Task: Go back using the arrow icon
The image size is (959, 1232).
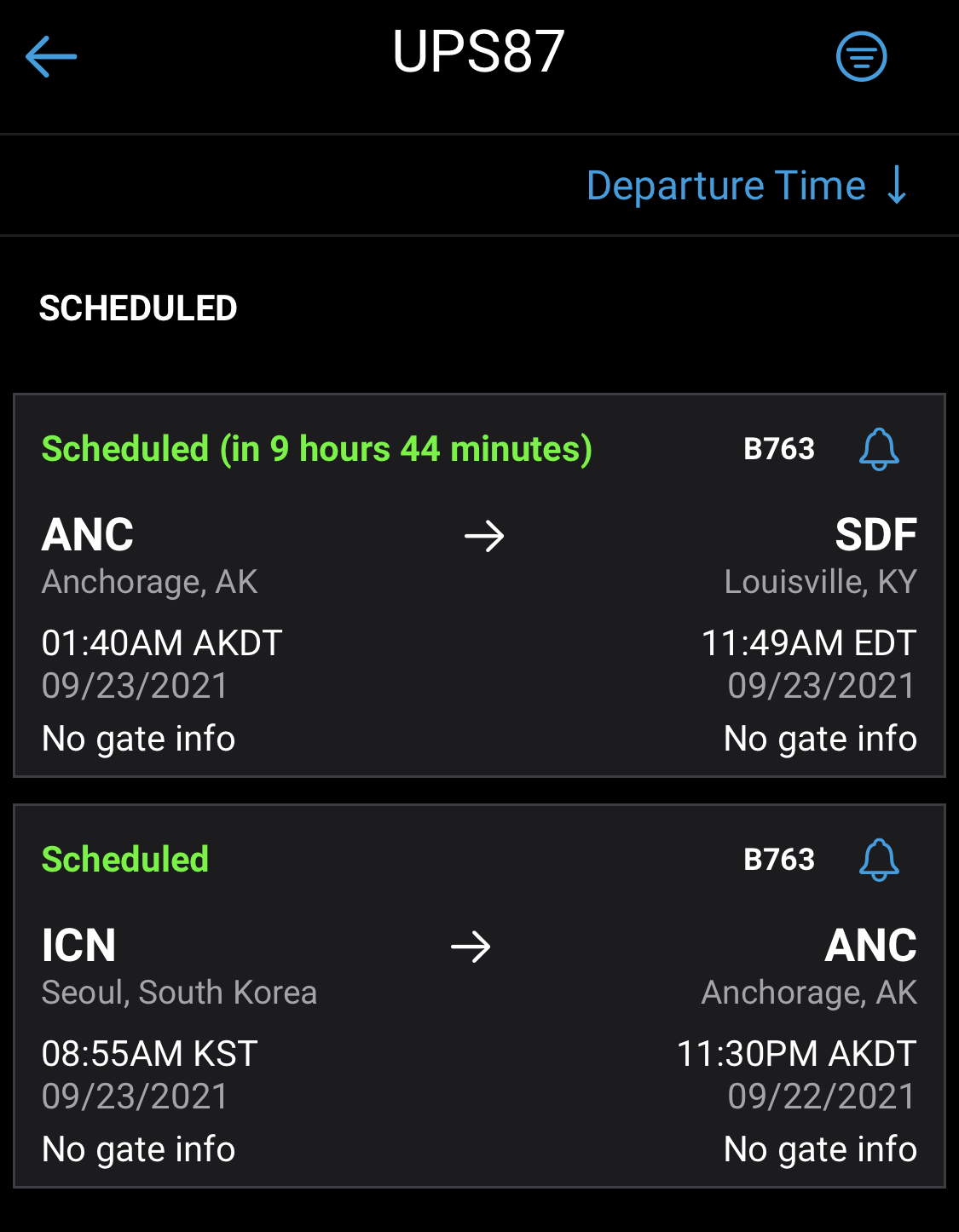Action: pos(51,57)
